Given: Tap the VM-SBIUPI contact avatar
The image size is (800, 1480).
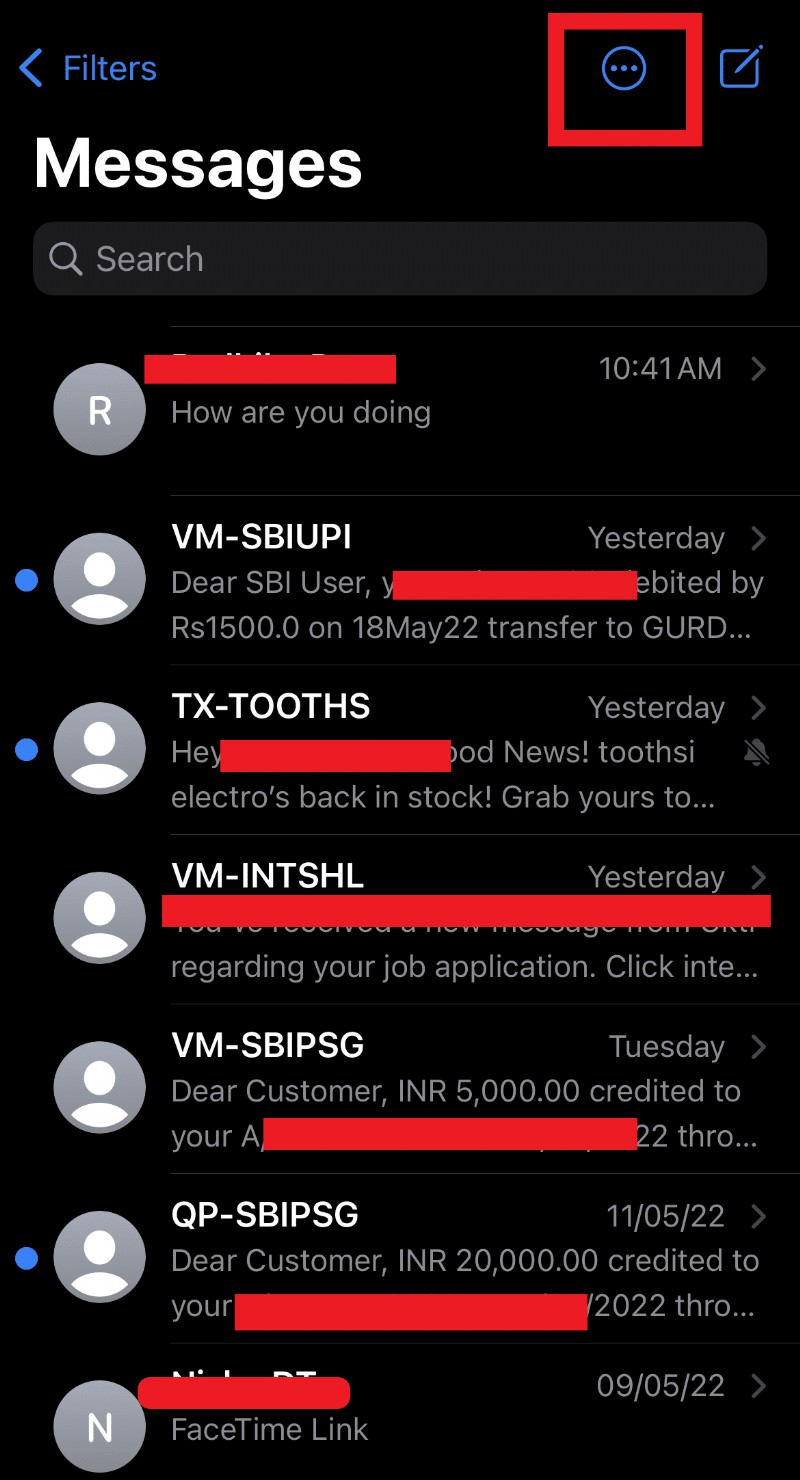Looking at the screenshot, I should [x=99, y=578].
